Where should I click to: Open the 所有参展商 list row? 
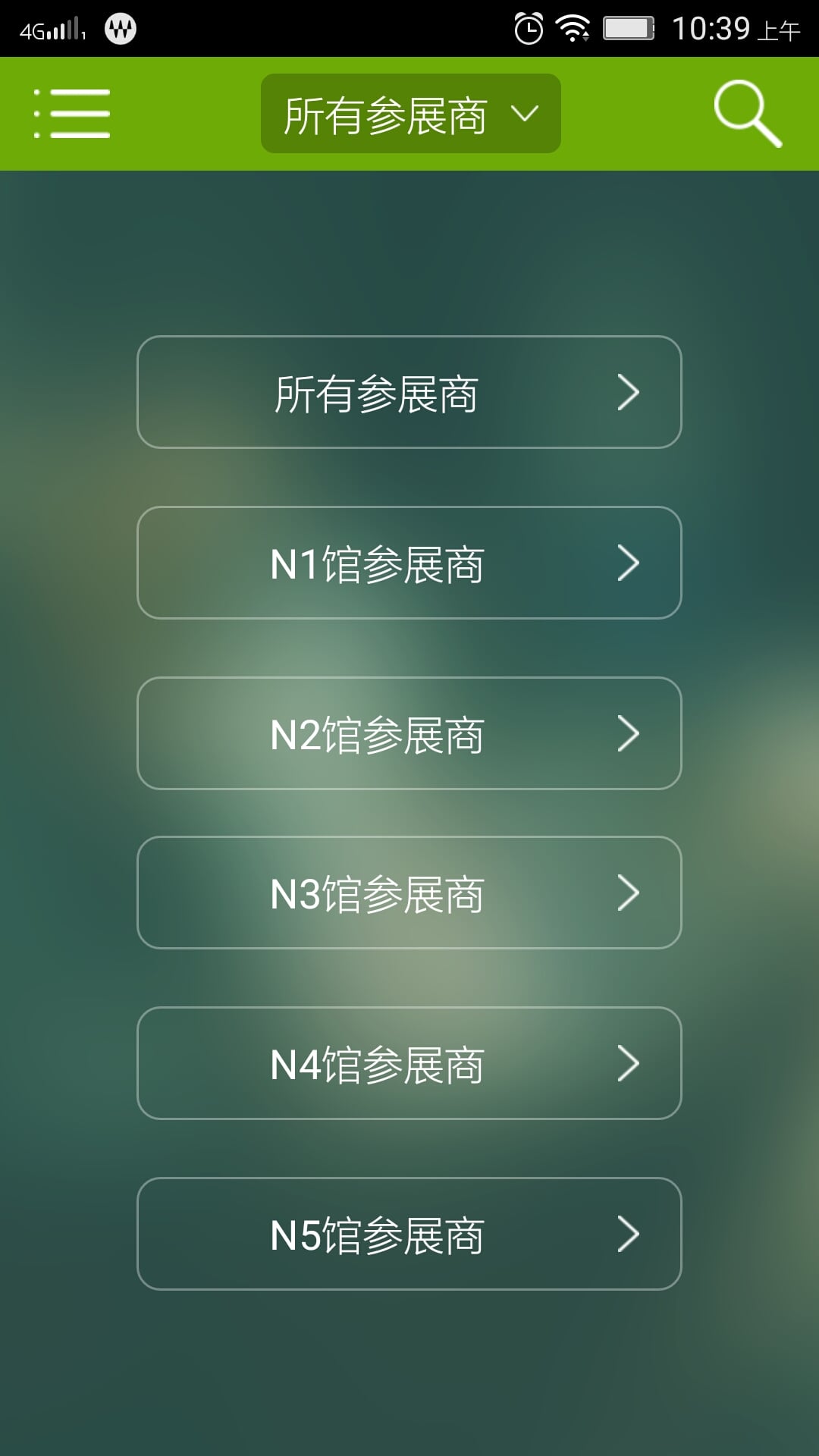(x=409, y=392)
